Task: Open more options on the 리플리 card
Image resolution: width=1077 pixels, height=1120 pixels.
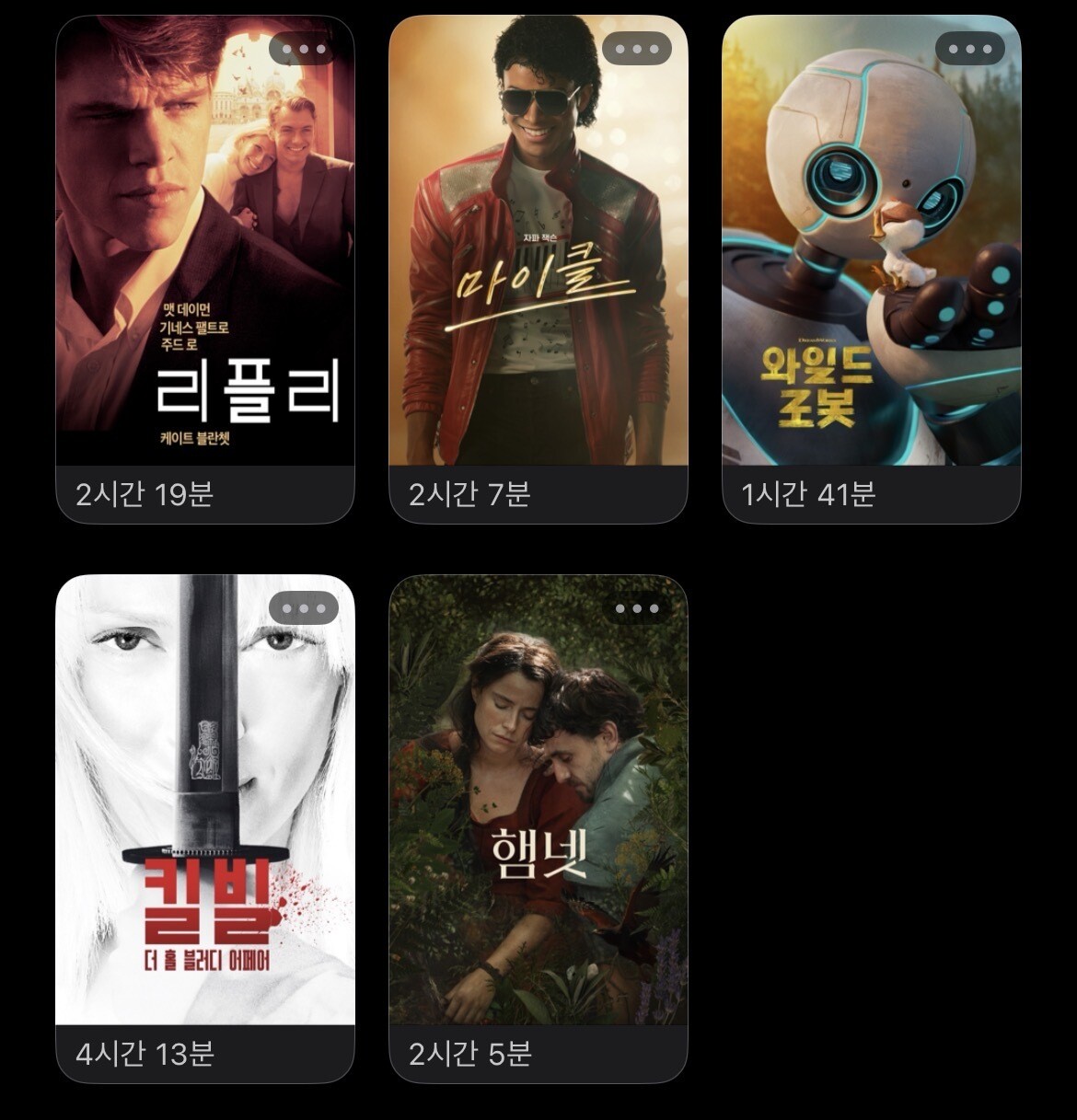Action: tap(304, 50)
